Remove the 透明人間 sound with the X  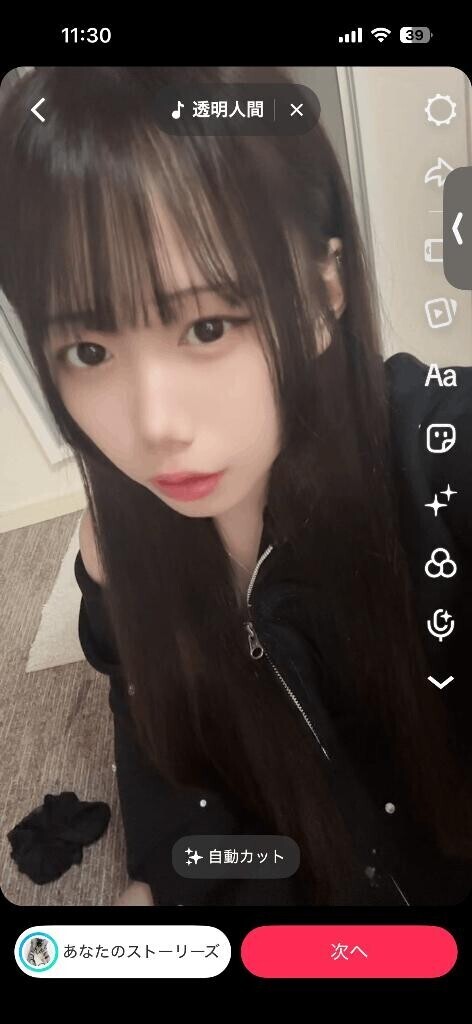point(296,110)
